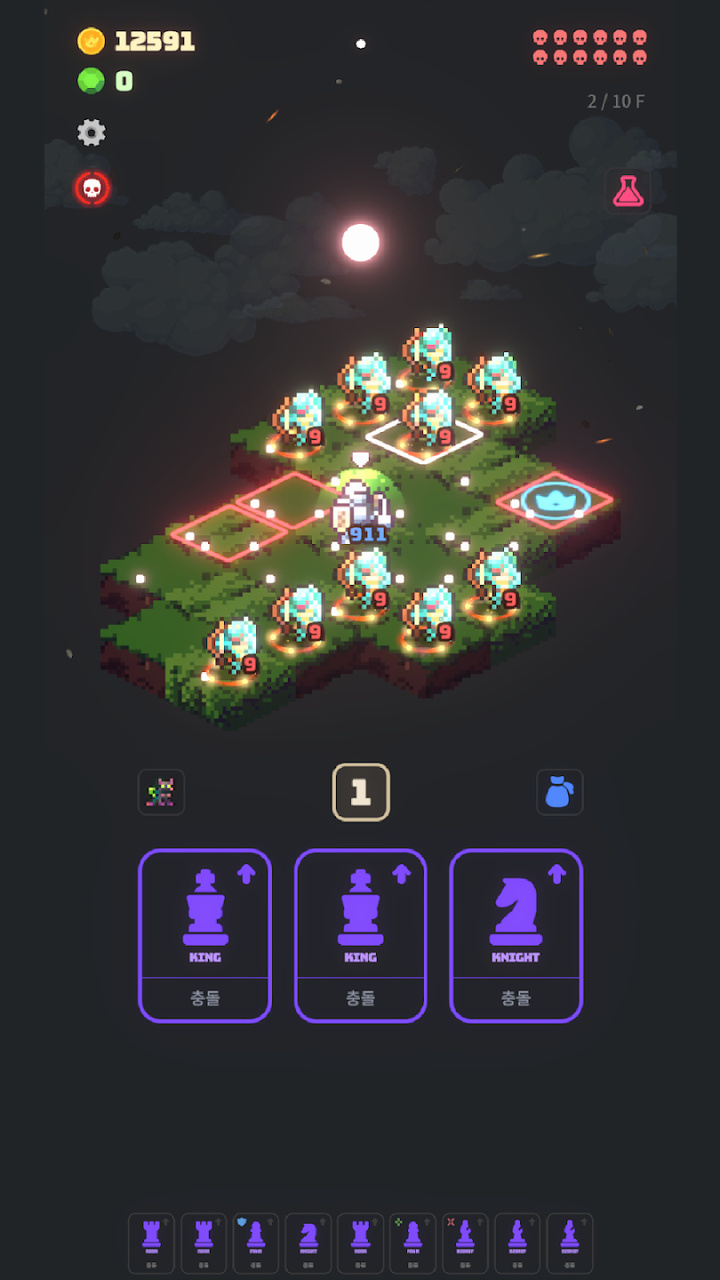The width and height of the screenshot is (720, 1280).
Task: Select the Knight move card
Action: (x=516, y=935)
